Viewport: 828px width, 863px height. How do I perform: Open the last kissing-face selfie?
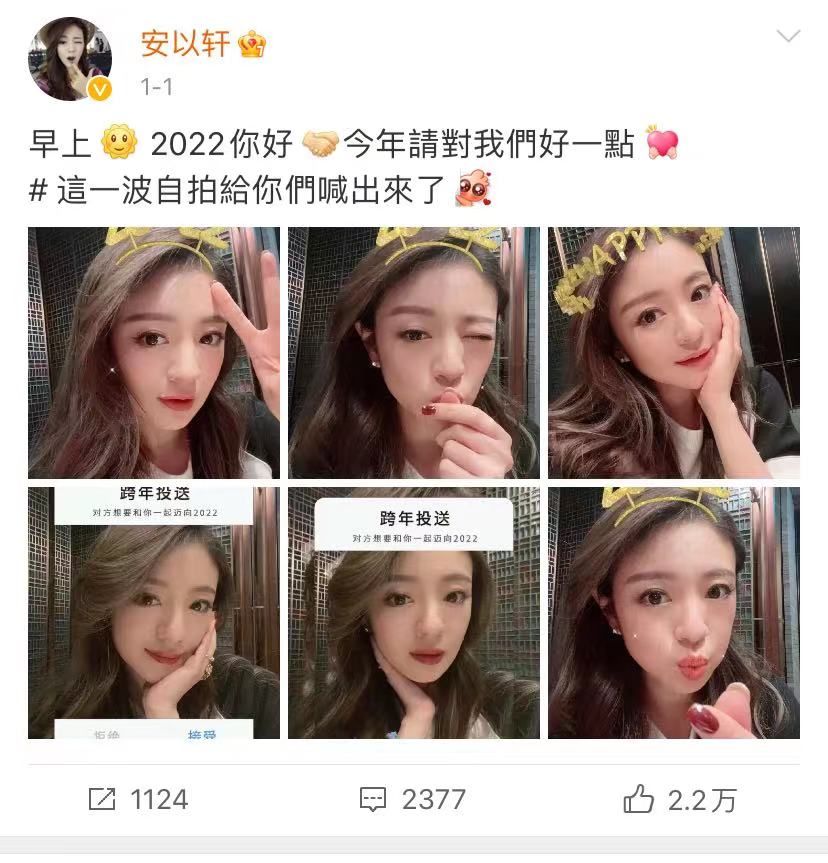click(x=673, y=612)
